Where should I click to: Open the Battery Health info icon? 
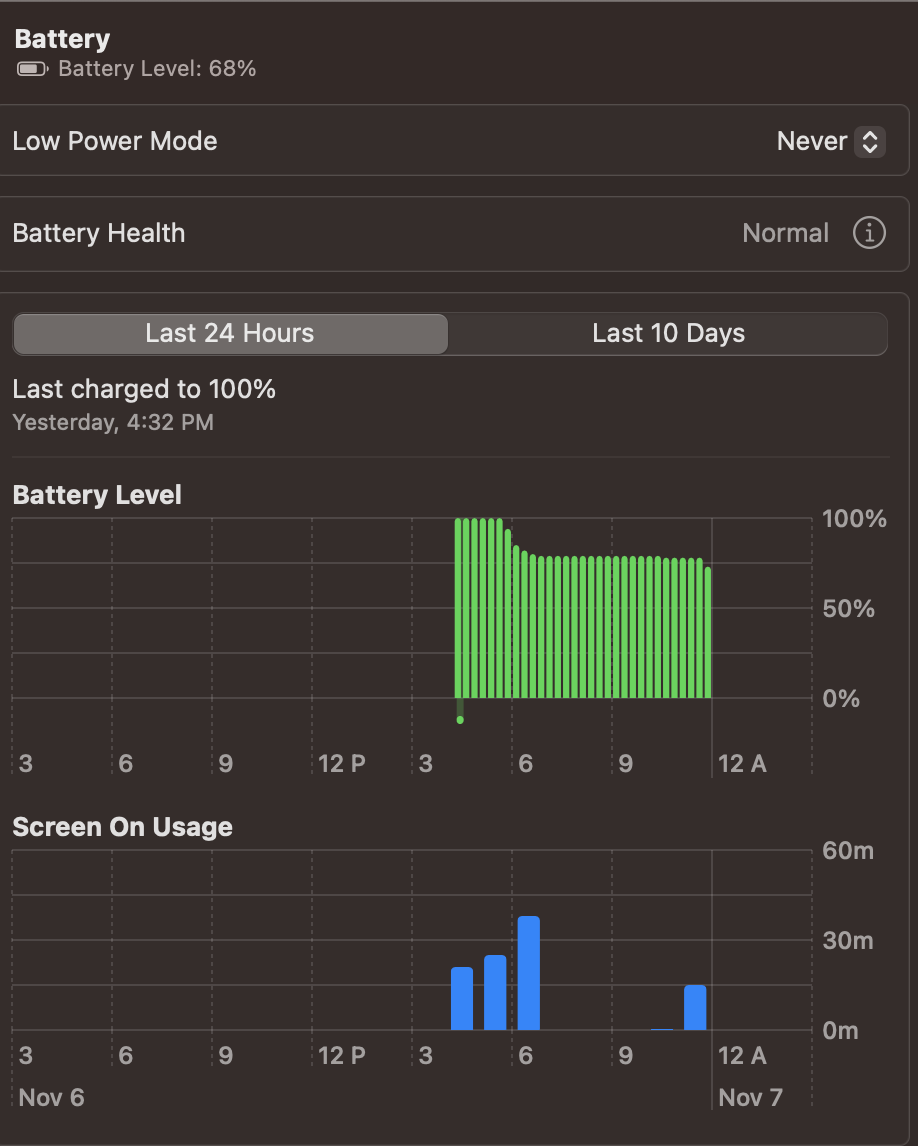(869, 233)
